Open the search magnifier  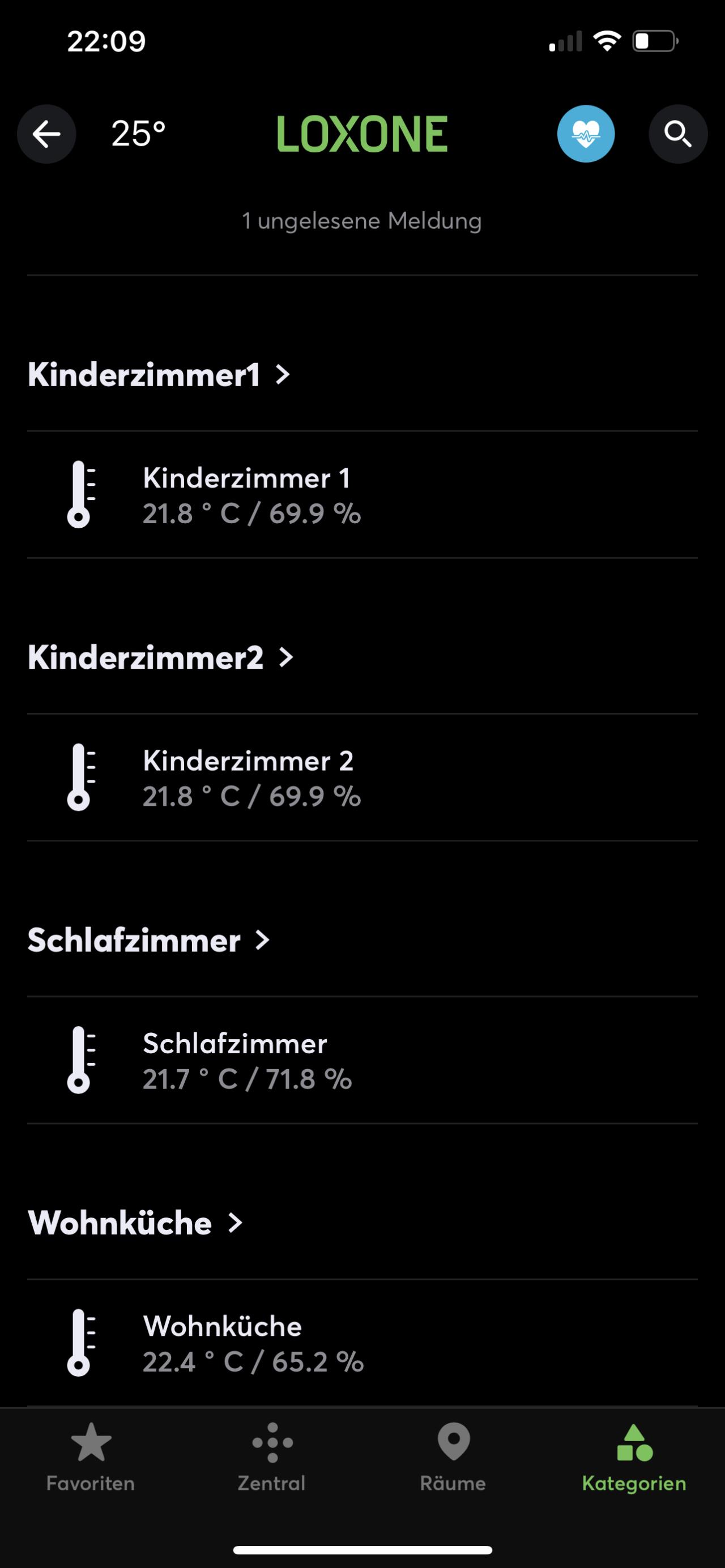click(x=677, y=134)
